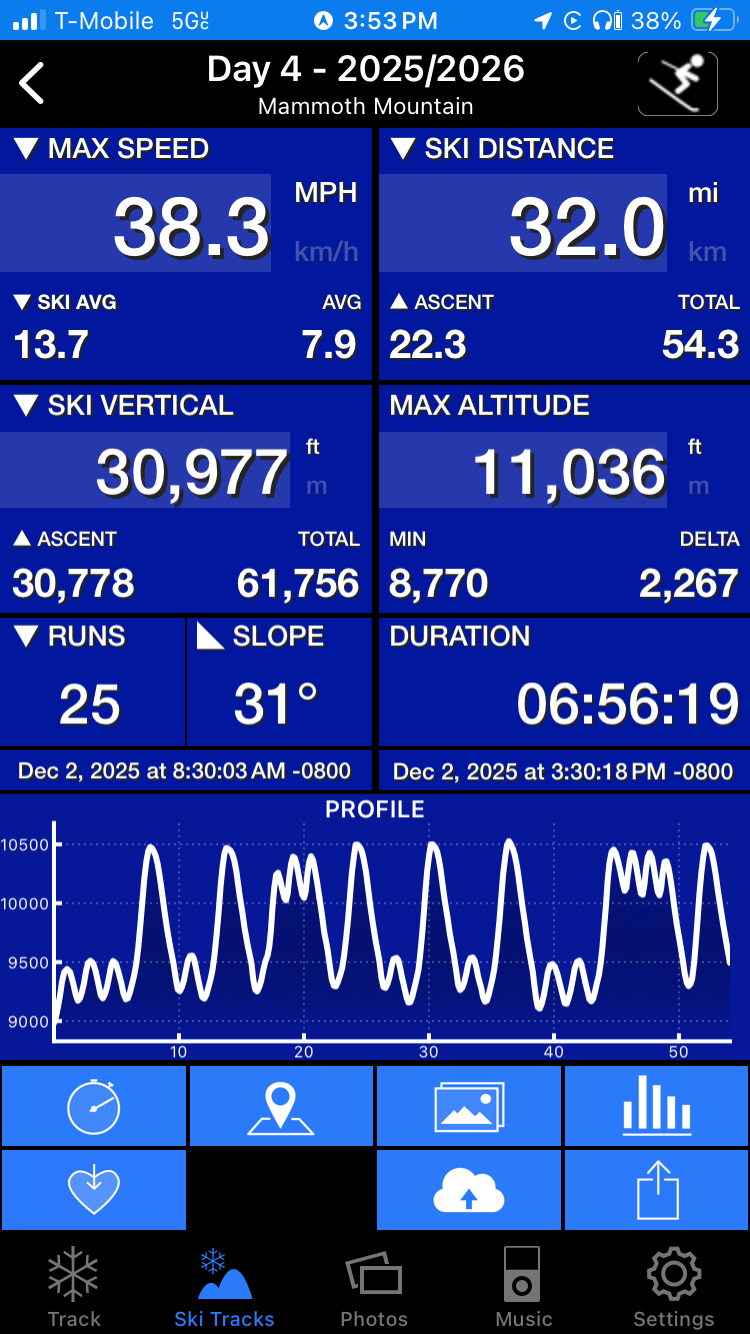Switch max speed units to km/h

(x=326, y=252)
